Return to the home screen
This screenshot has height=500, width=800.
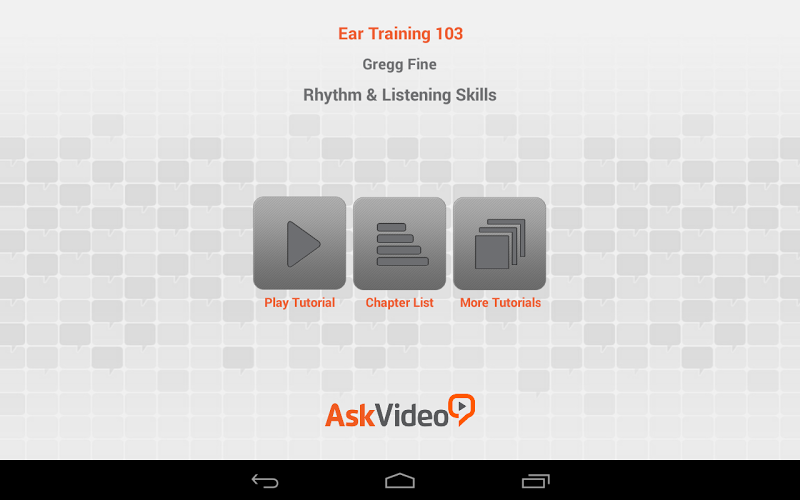400,481
